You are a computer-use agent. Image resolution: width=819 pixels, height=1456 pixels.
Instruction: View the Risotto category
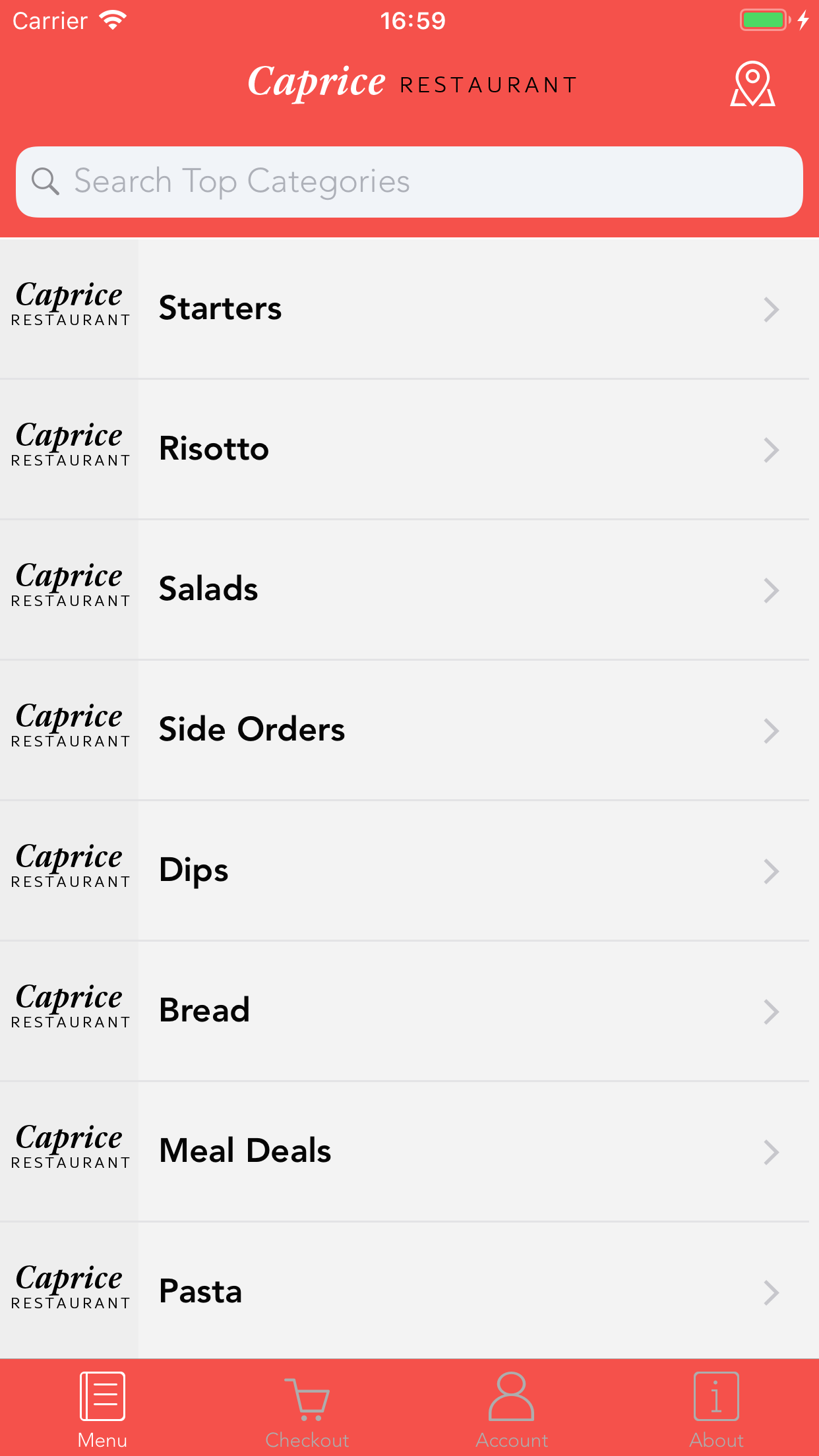click(409, 449)
